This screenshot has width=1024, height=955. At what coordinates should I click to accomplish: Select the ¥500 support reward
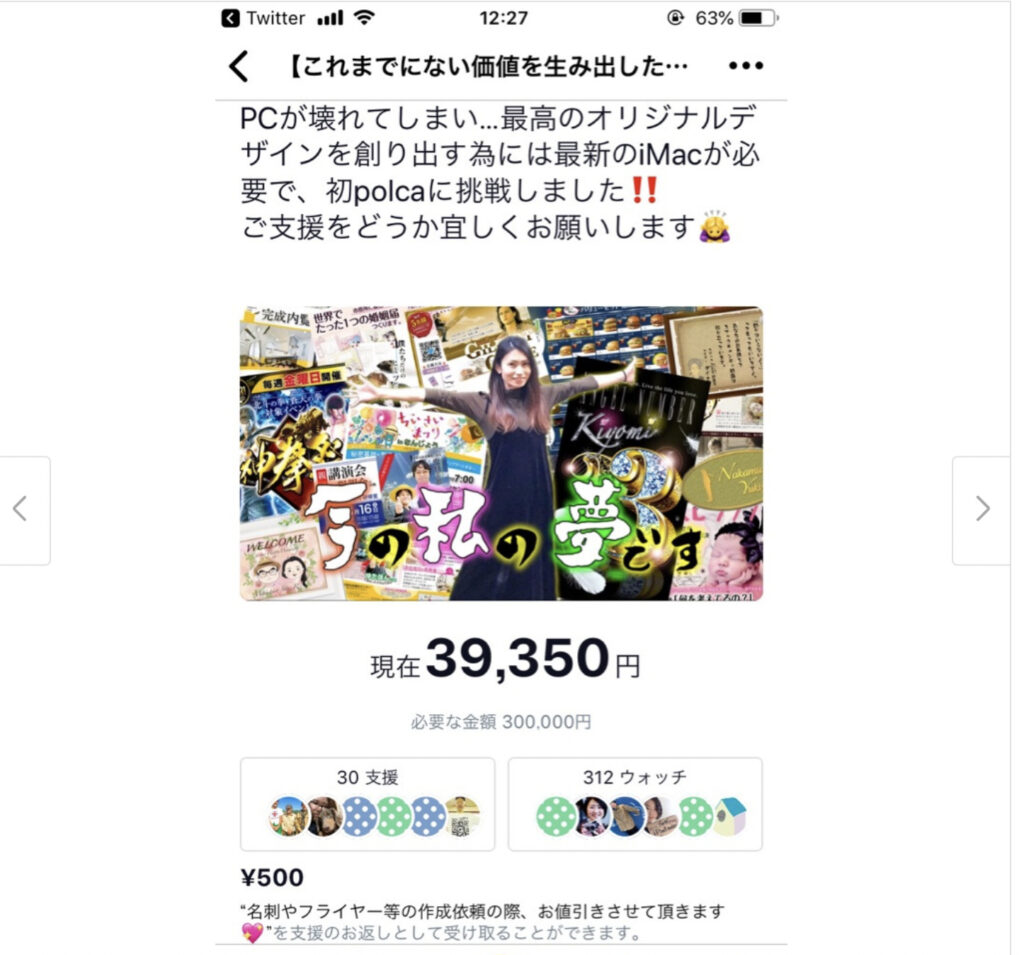(273, 878)
